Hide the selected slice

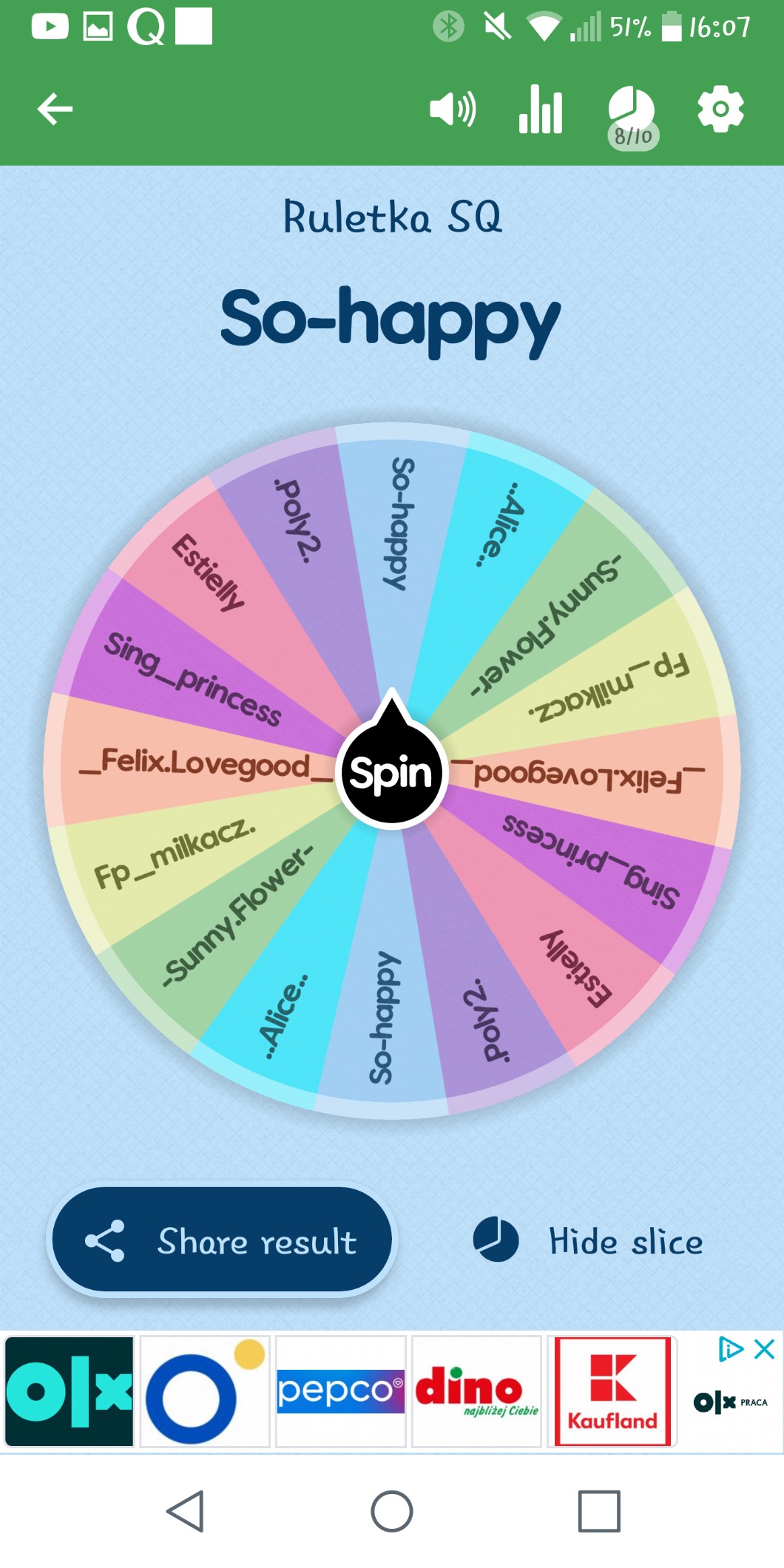tap(588, 1240)
